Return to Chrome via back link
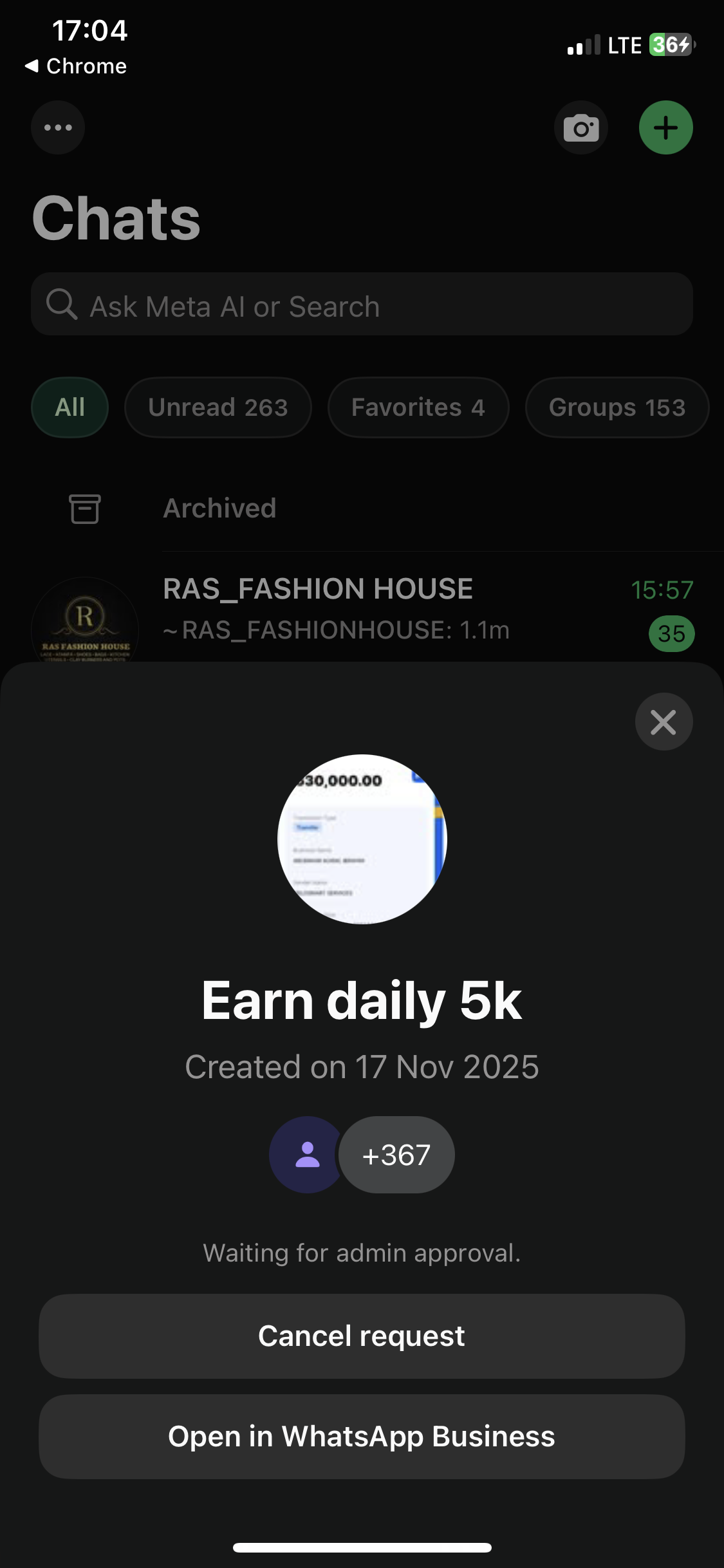This screenshot has width=724, height=1568. coord(76,66)
